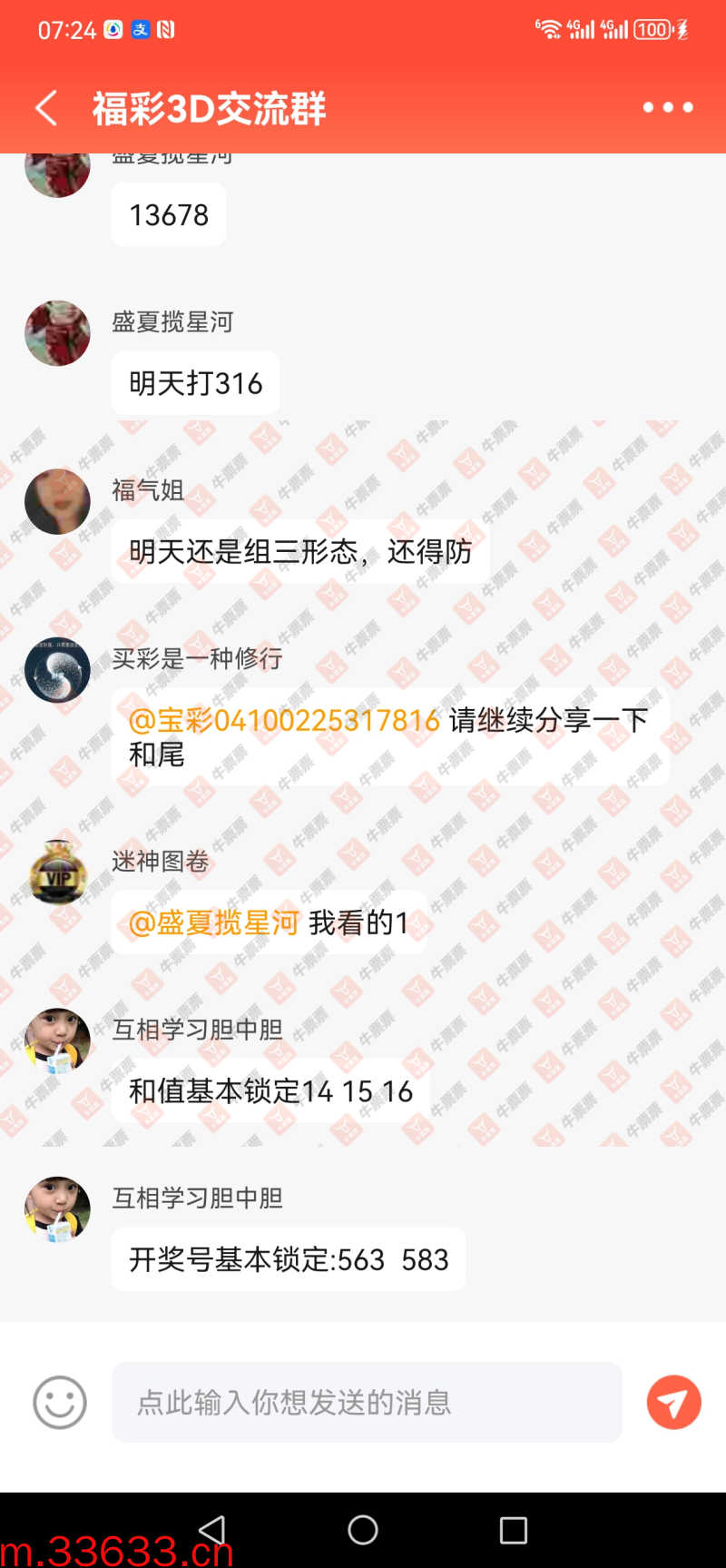Open the emoji picker

pyautogui.click(x=60, y=1403)
